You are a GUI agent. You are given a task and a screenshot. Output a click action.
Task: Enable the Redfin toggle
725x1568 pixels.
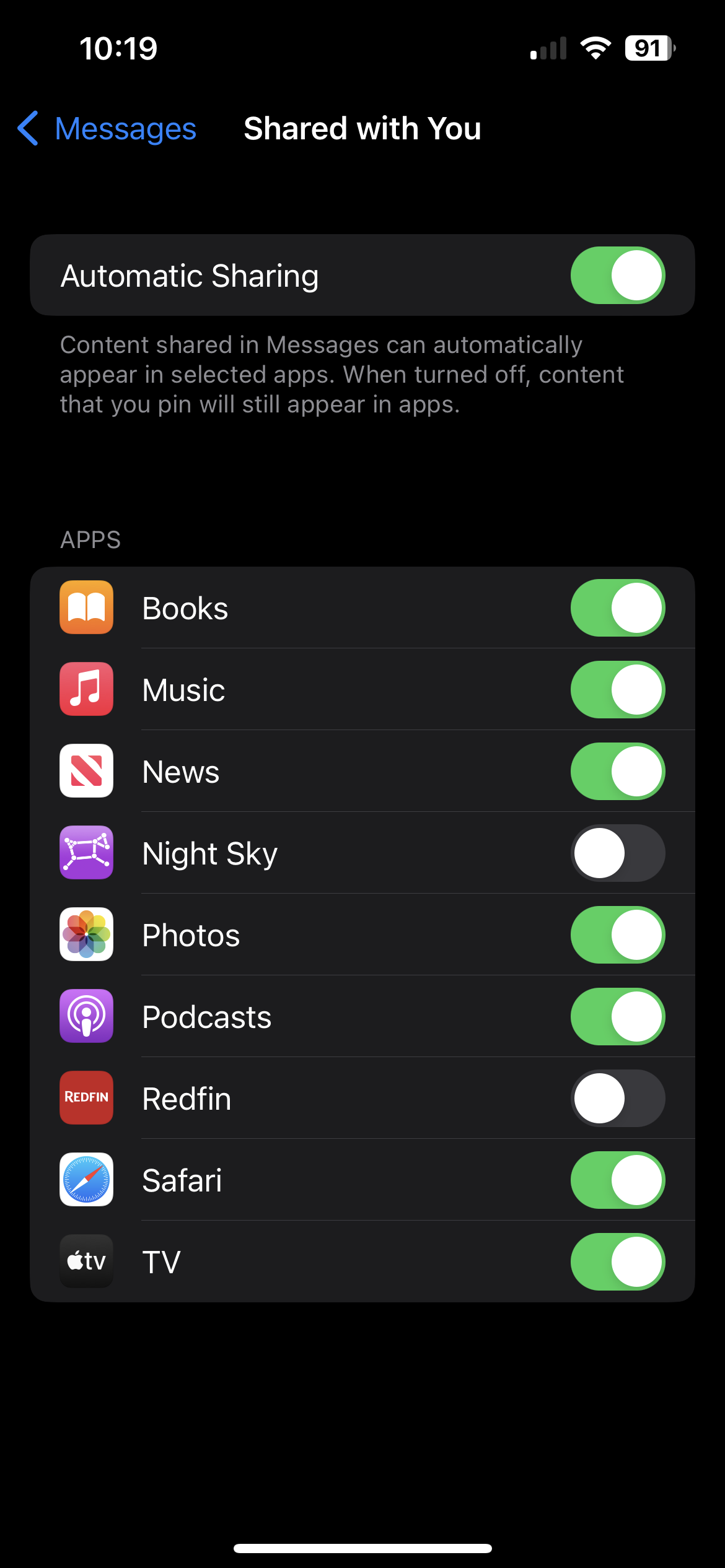(x=617, y=1099)
